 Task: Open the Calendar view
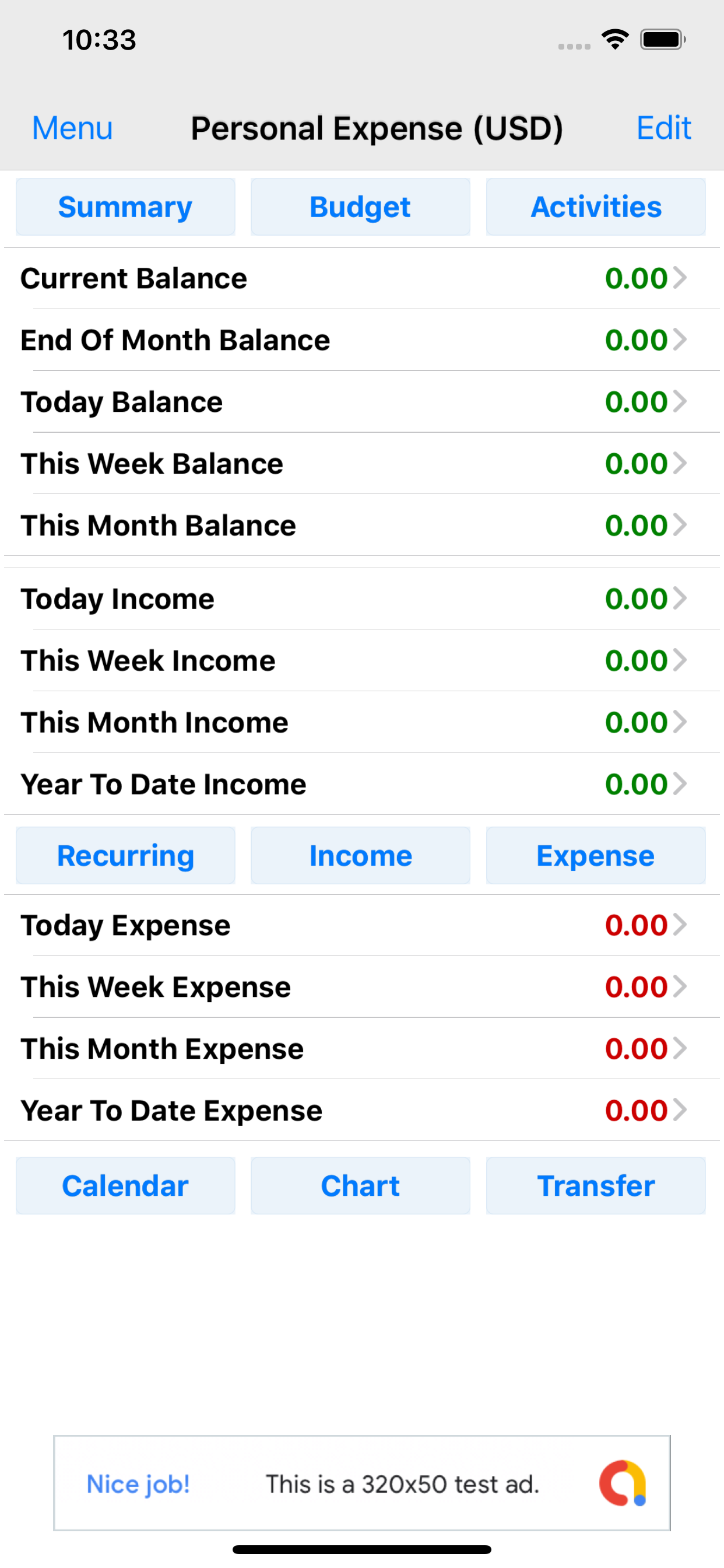point(125,1185)
